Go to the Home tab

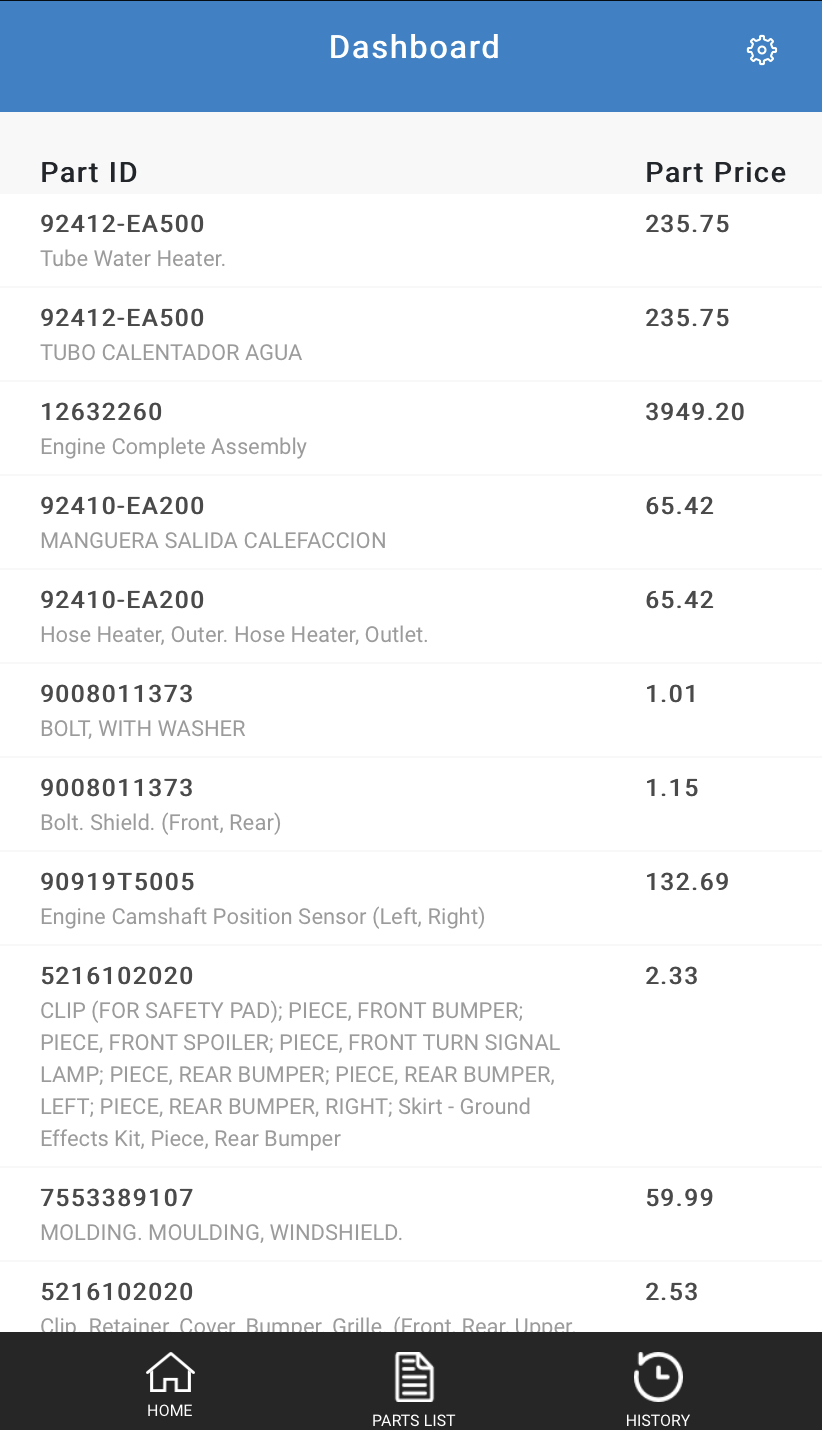coord(170,1385)
